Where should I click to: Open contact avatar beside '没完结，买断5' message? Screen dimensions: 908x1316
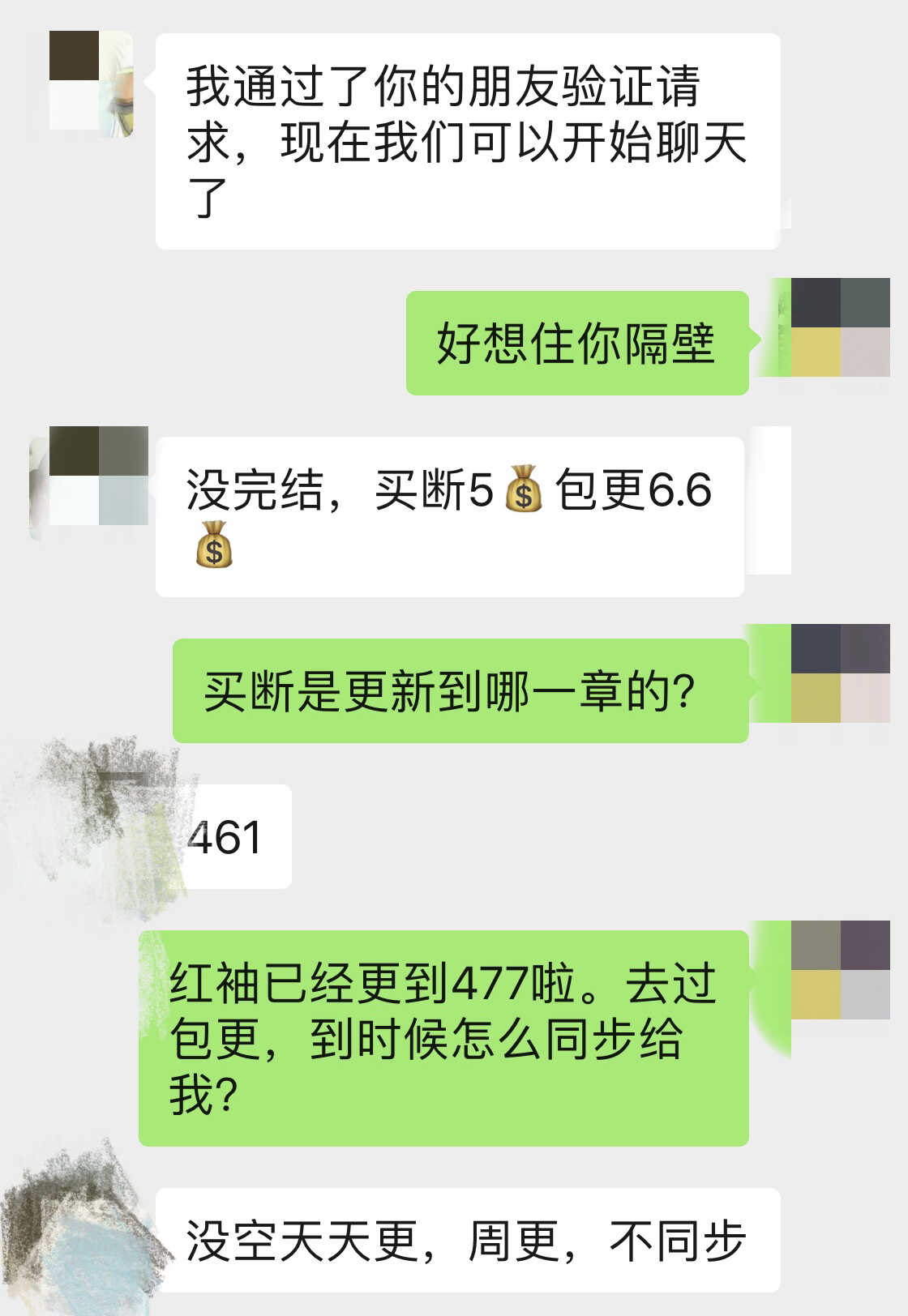click(99, 476)
